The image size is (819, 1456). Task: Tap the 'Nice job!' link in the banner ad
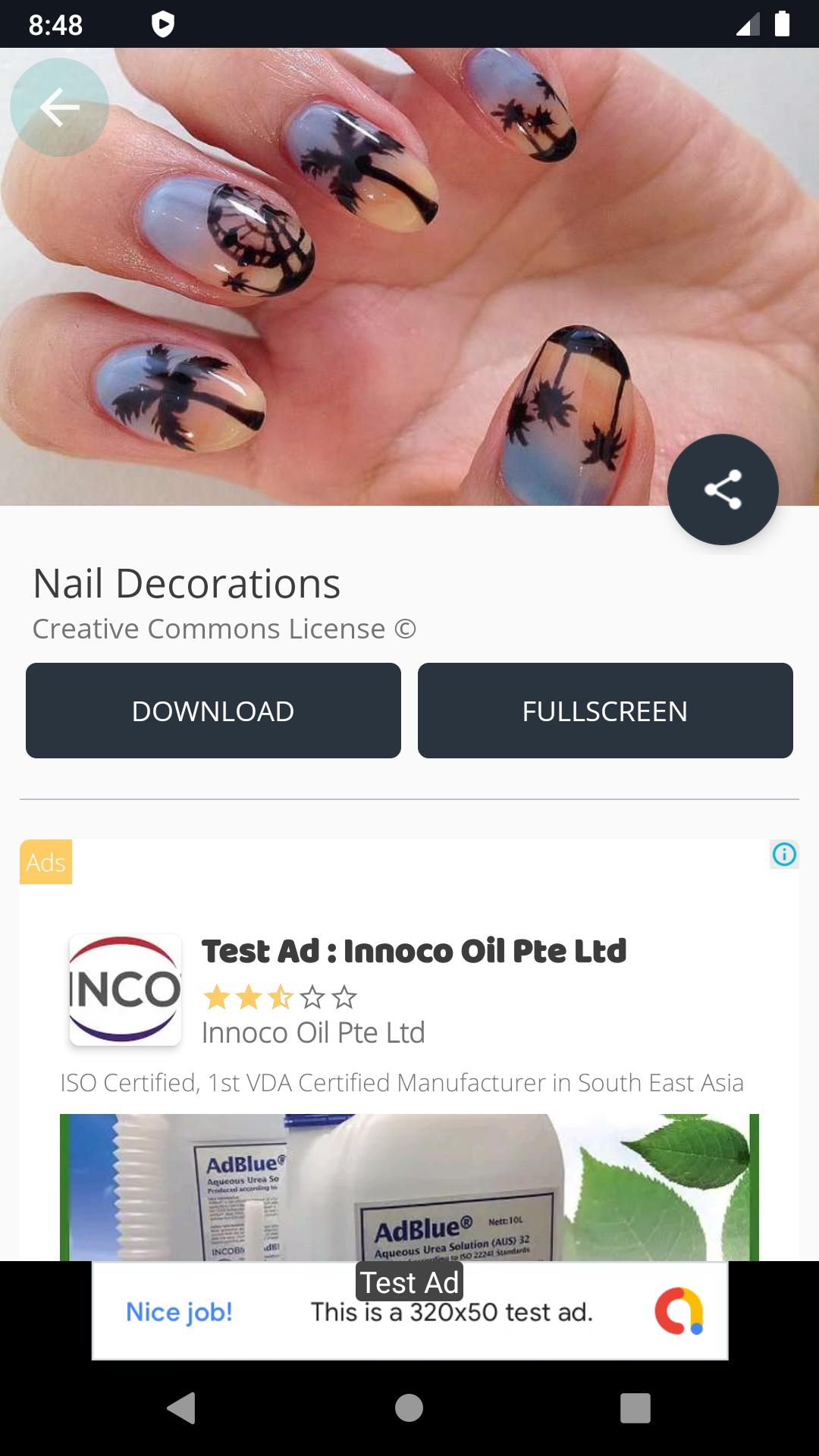click(179, 1311)
